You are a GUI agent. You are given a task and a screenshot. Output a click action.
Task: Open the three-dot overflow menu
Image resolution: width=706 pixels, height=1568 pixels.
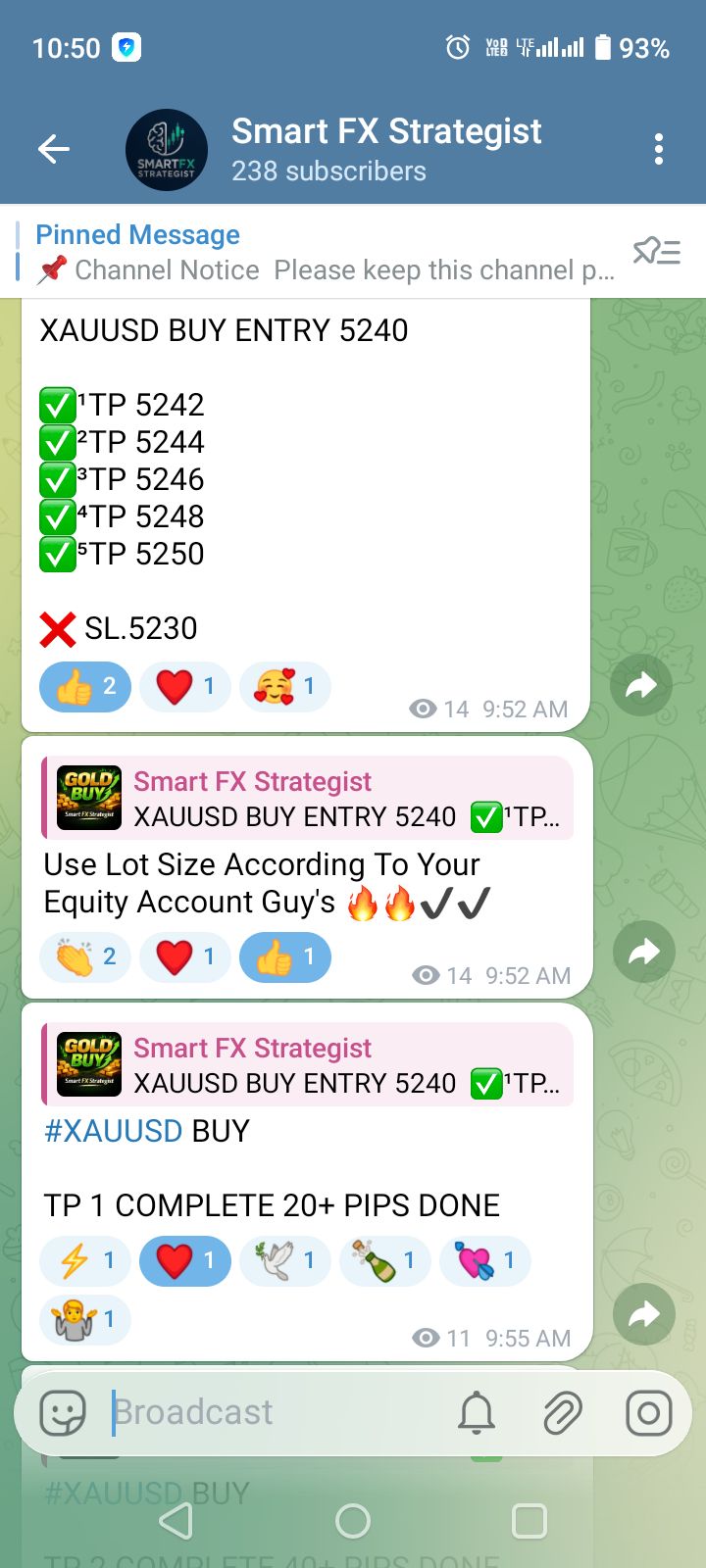[x=659, y=149]
